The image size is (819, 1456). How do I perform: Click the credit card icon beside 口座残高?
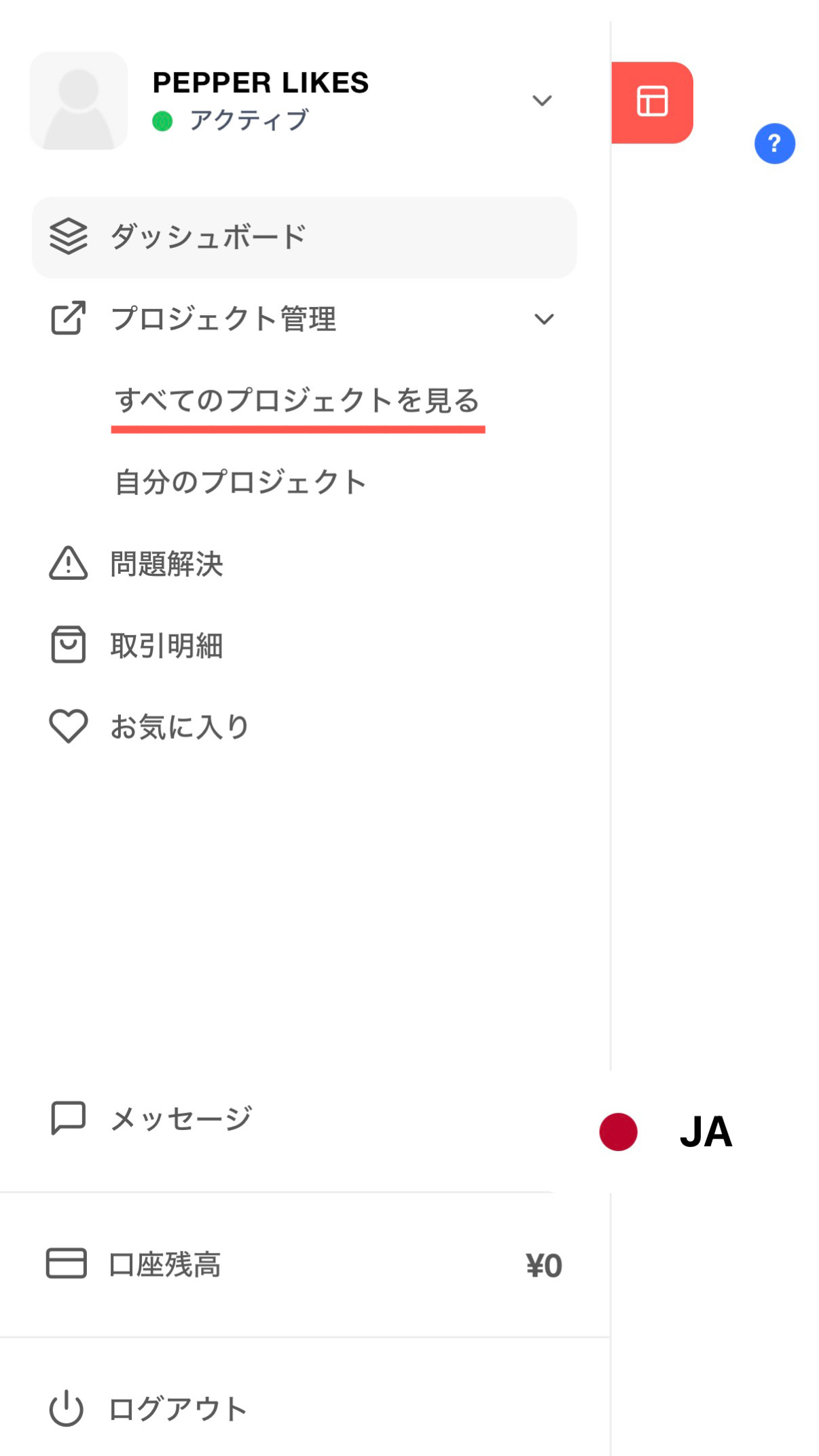tap(65, 1264)
